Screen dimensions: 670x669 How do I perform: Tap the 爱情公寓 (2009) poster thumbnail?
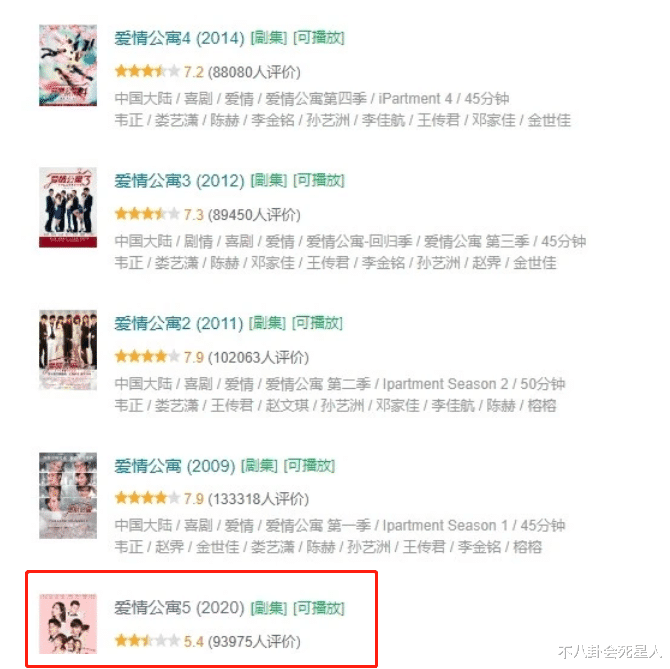coord(68,493)
